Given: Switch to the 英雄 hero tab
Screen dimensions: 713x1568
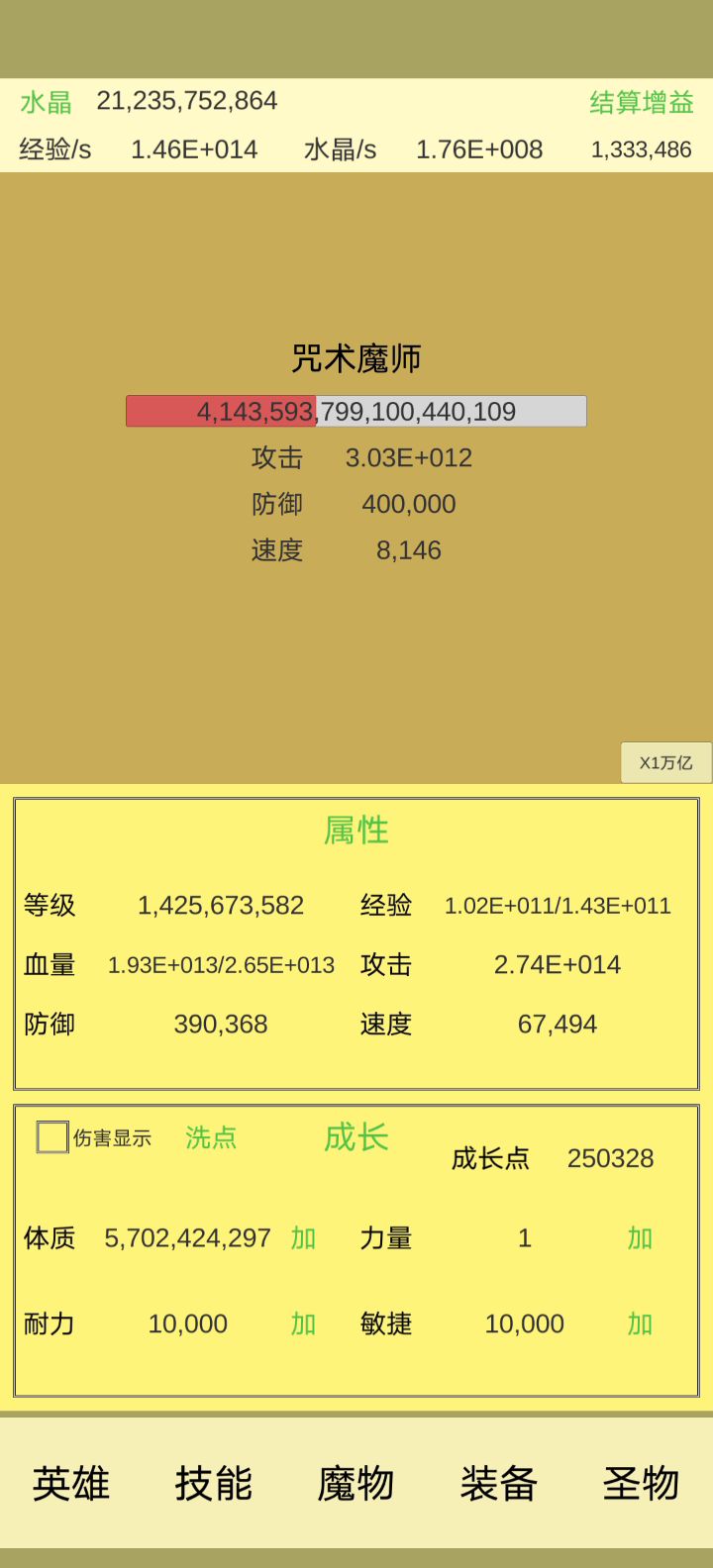Looking at the screenshot, I should pyautogui.click(x=71, y=1484).
